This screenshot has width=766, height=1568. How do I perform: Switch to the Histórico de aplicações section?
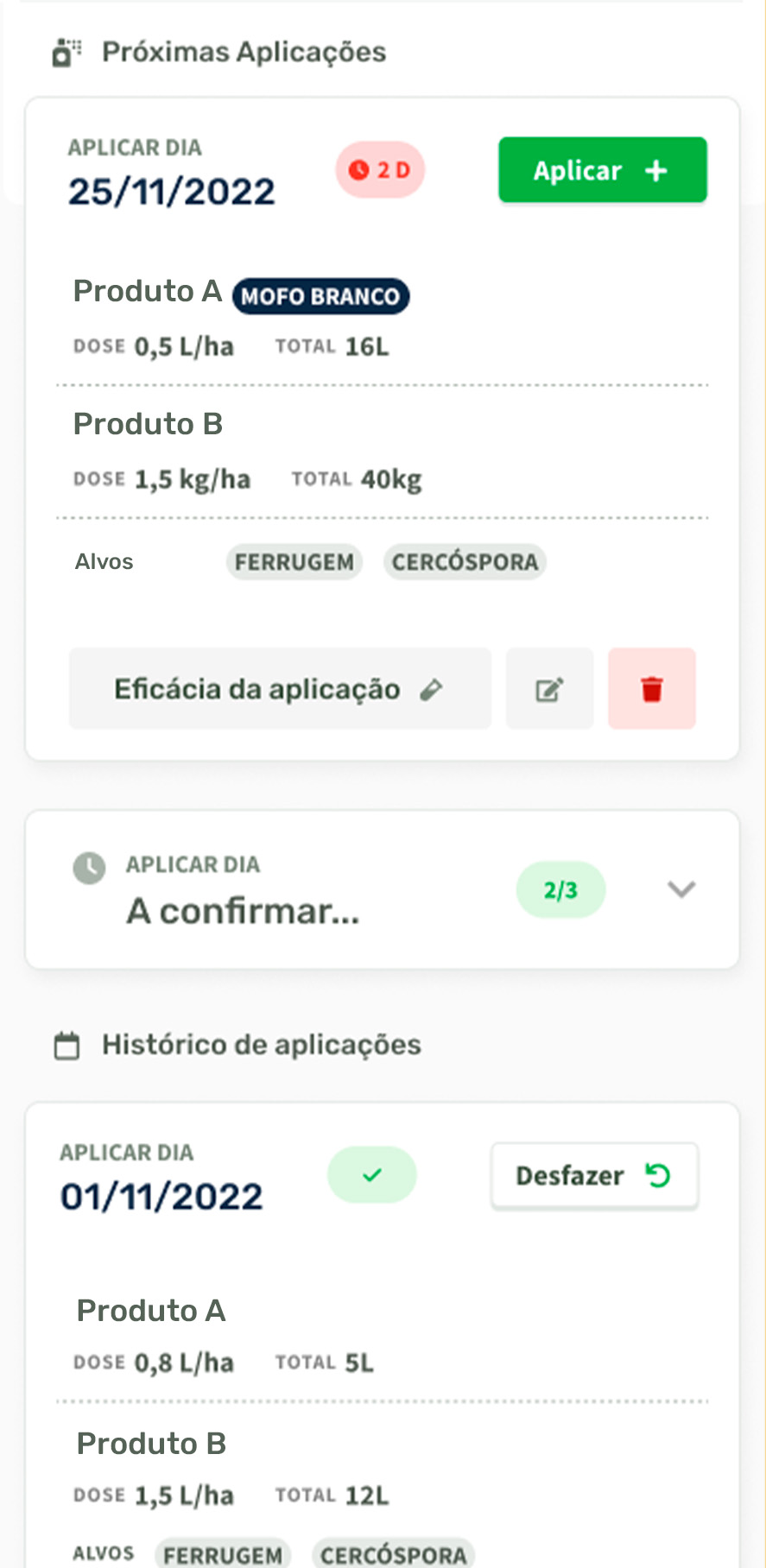(x=261, y=1043)
